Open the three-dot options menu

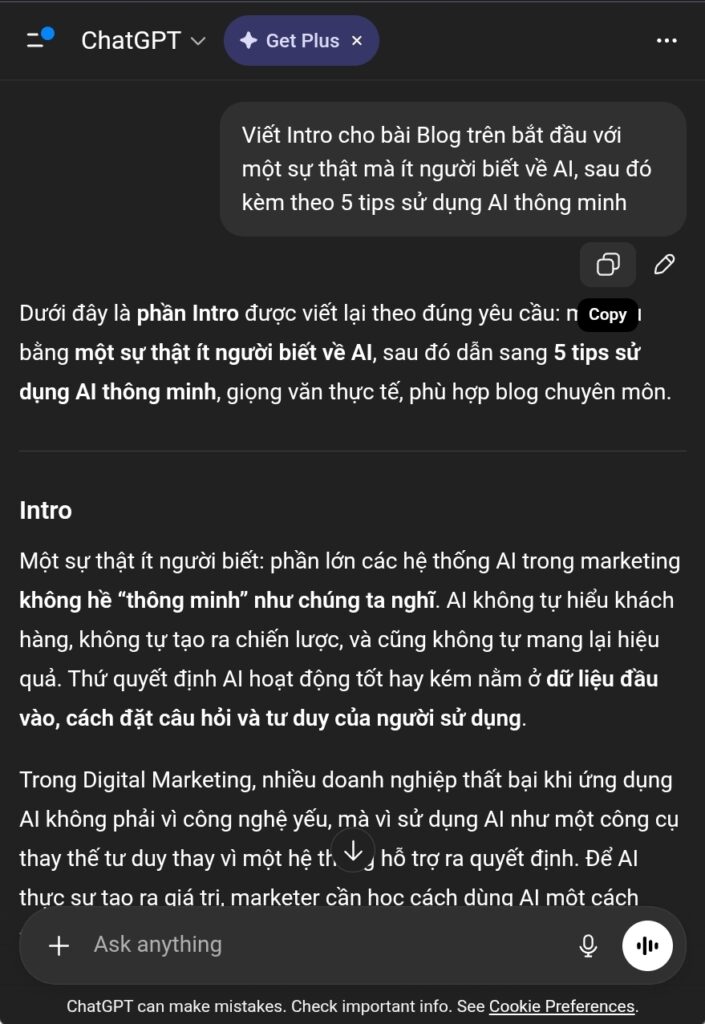[x=667, y=41]
